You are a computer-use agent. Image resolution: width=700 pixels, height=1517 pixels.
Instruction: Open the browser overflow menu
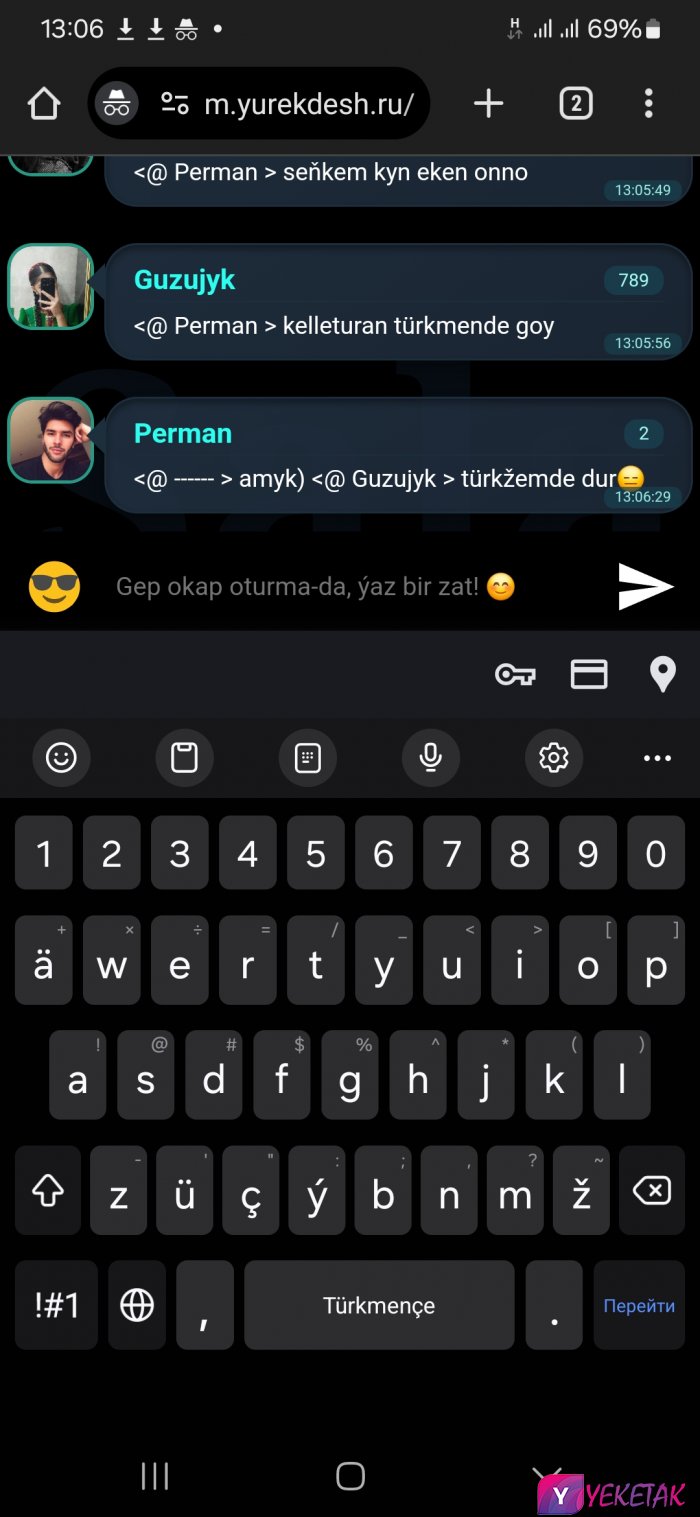click(649, 104)
